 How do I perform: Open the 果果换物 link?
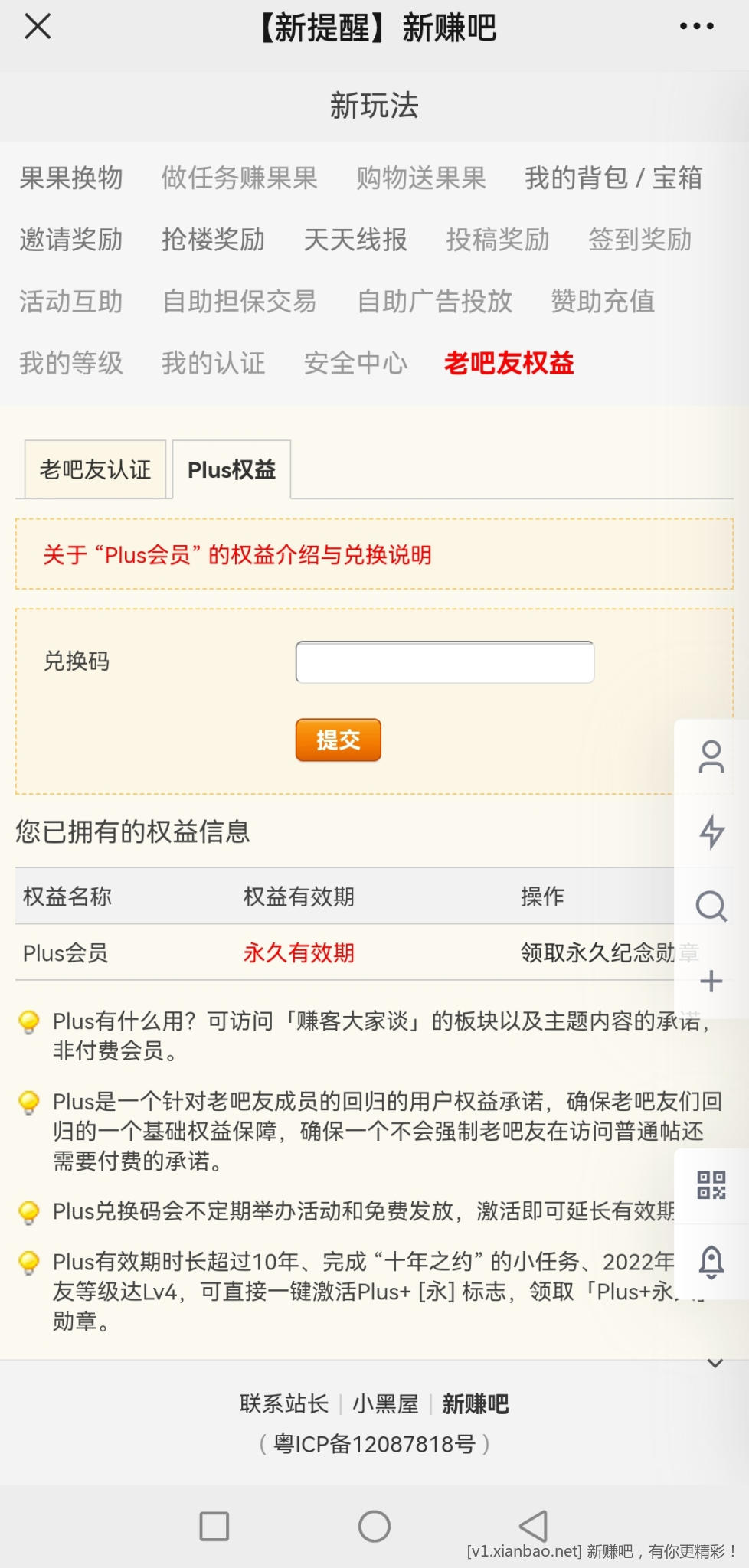pos(71,178)
